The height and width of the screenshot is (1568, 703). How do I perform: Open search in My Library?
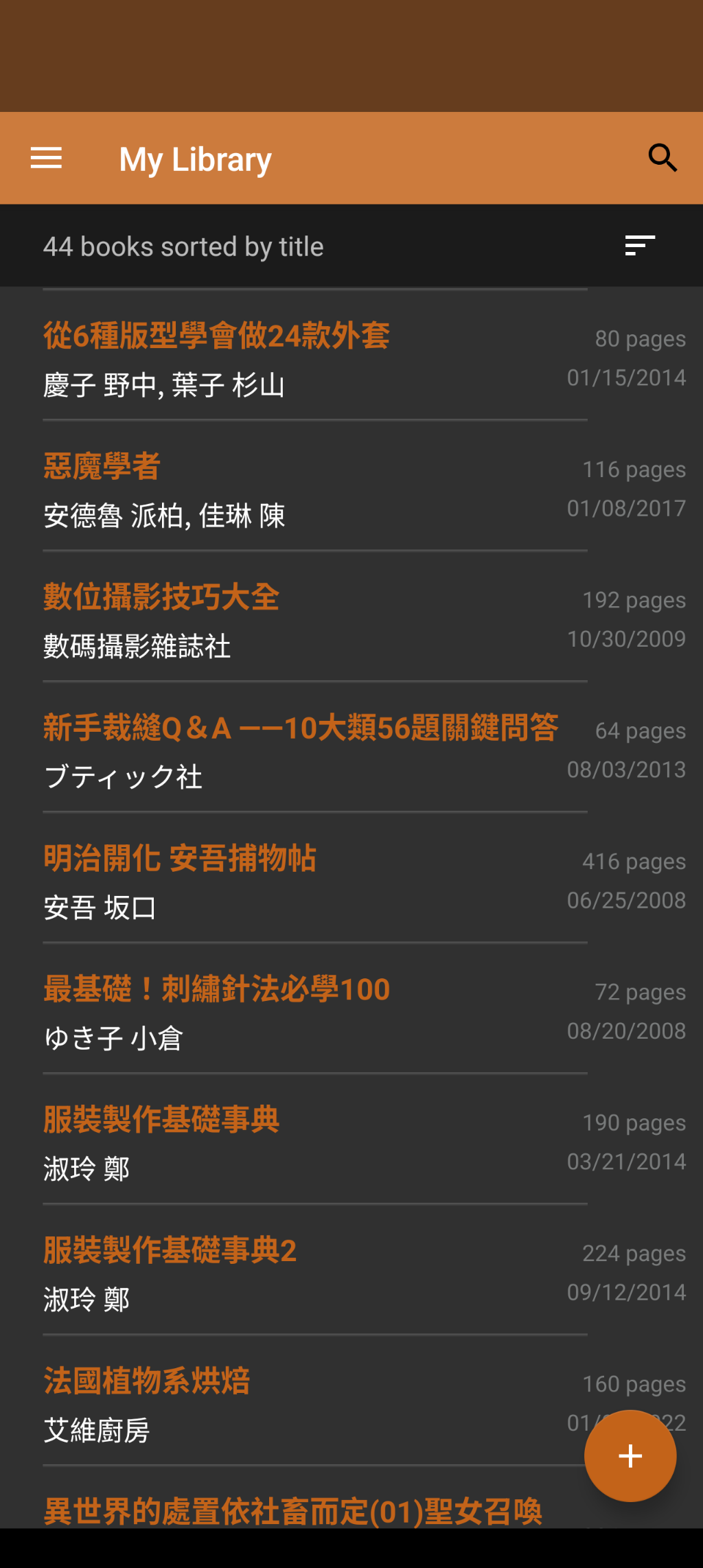tap(662, 159)
